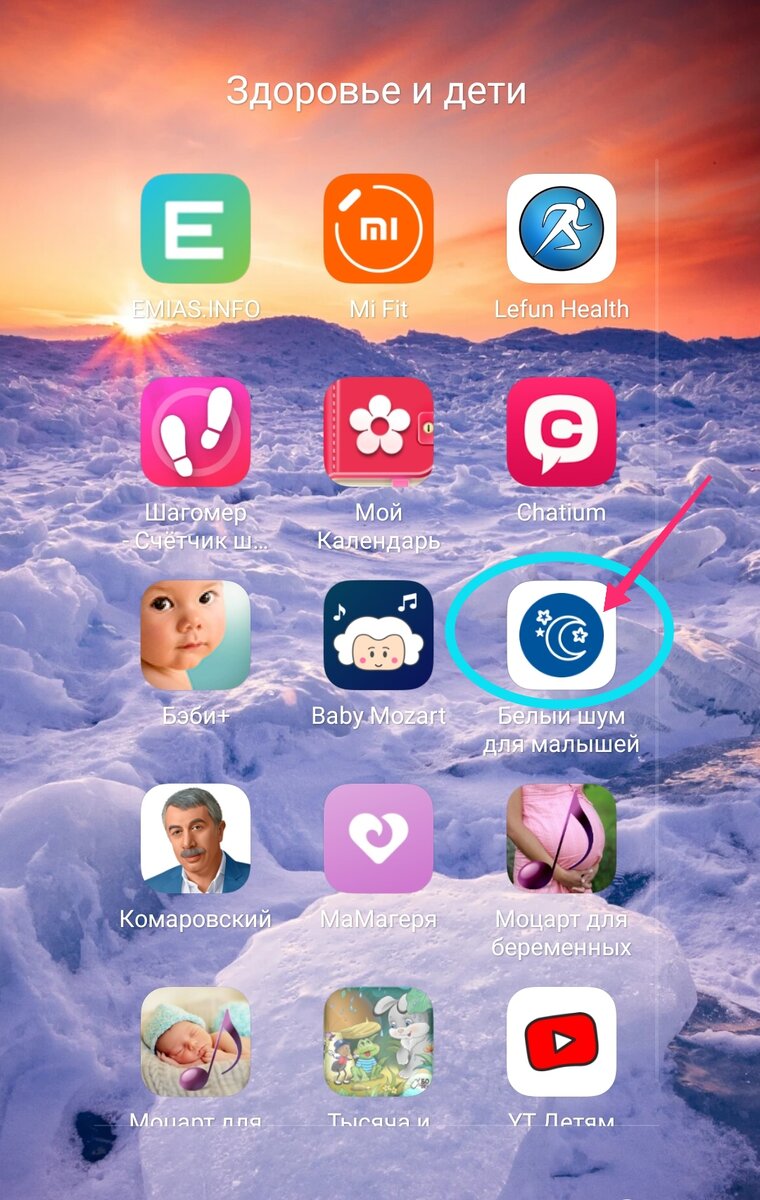
Task: Launch Baby Mozart
Action: (x=378, y=635)
